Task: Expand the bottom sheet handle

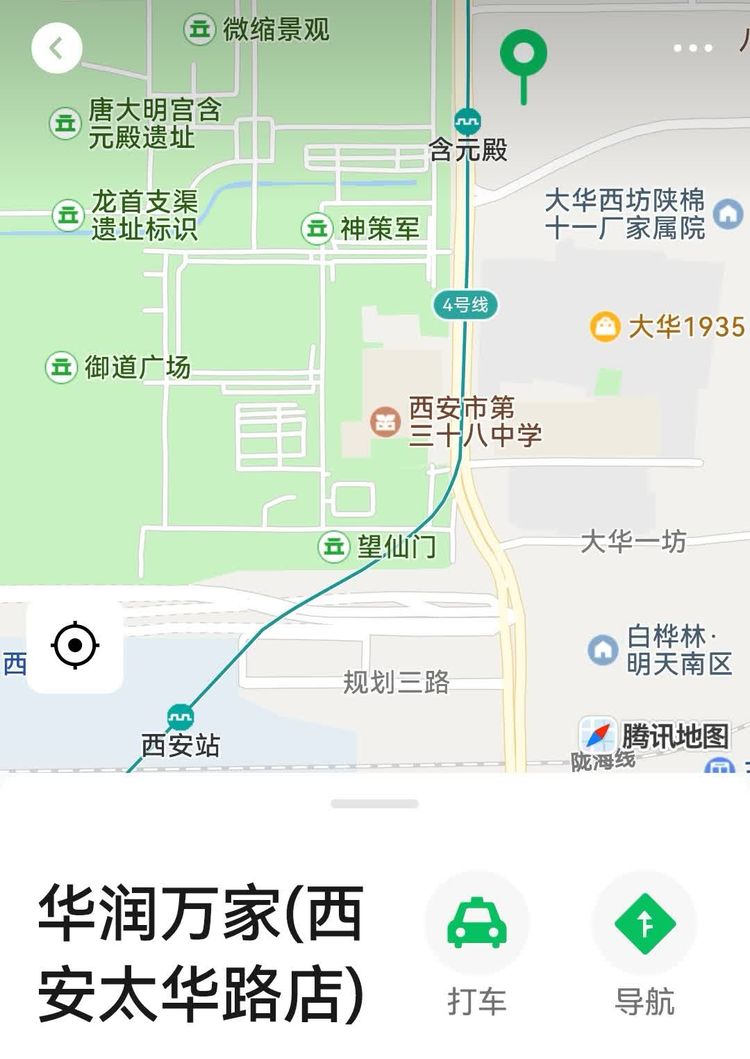Action: click(375, 803)
